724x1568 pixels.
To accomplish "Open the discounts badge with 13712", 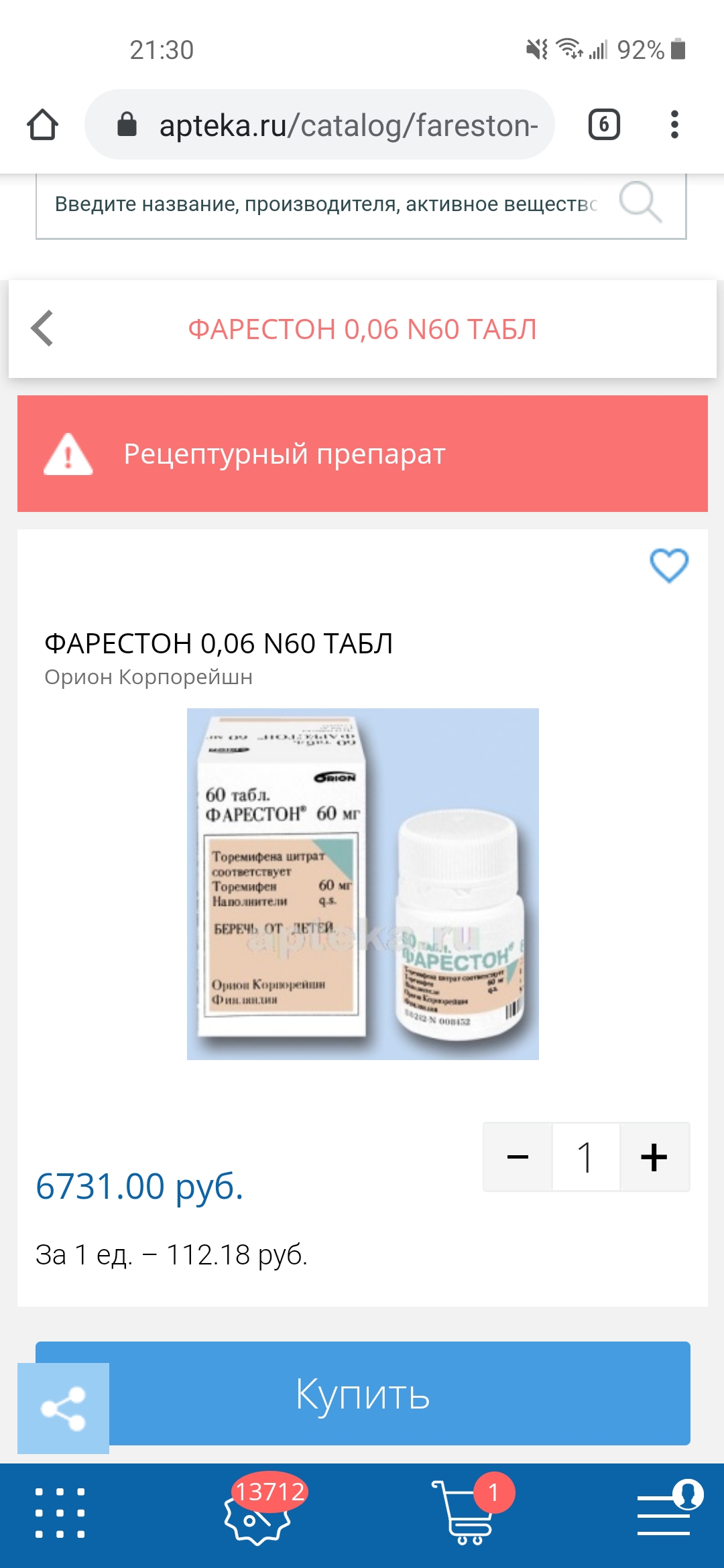I will (258, 1512).
